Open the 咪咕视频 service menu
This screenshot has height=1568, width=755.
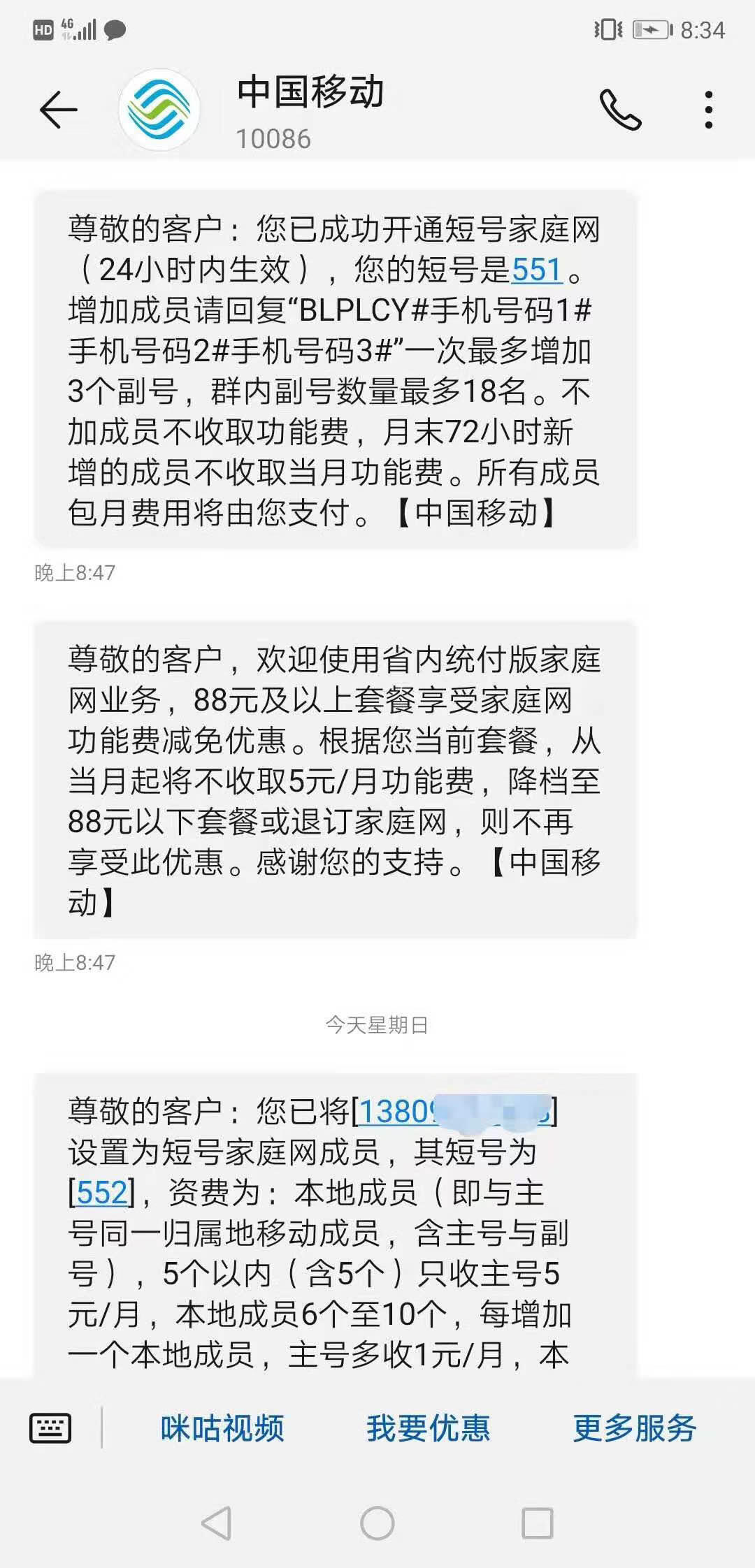coord(222,1428)
